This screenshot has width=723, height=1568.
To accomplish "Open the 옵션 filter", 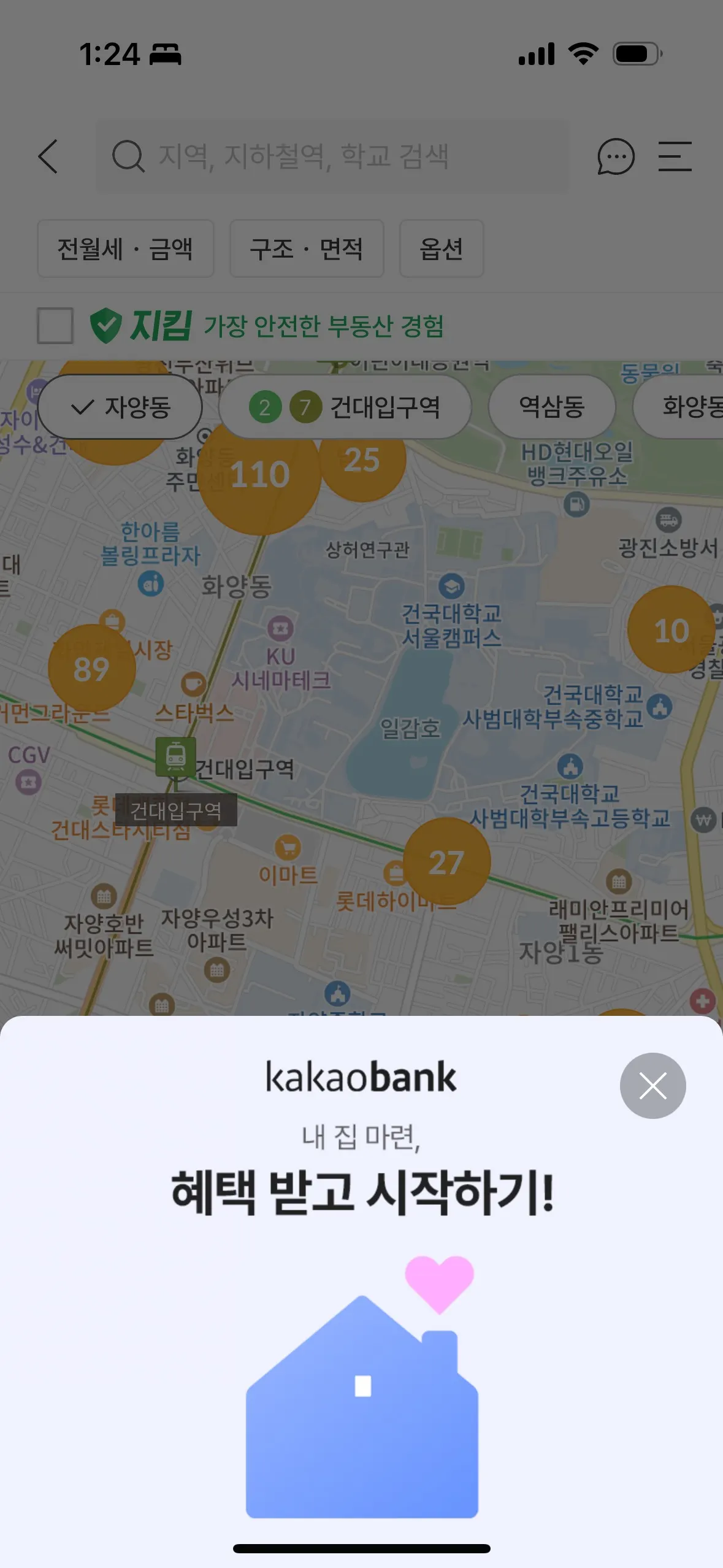I will point(441,249).
